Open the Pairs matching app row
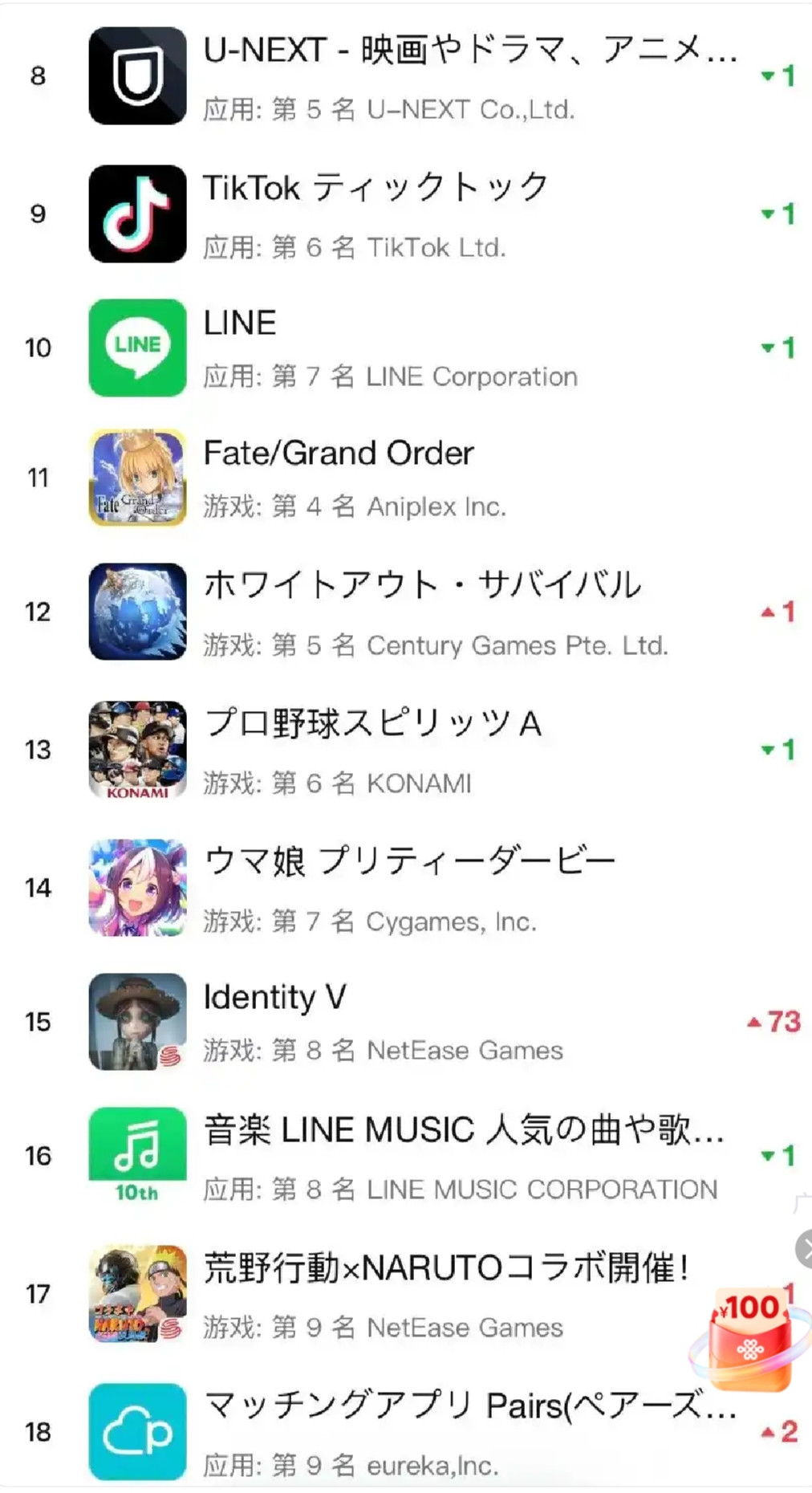 click(x=406, y=1433)
